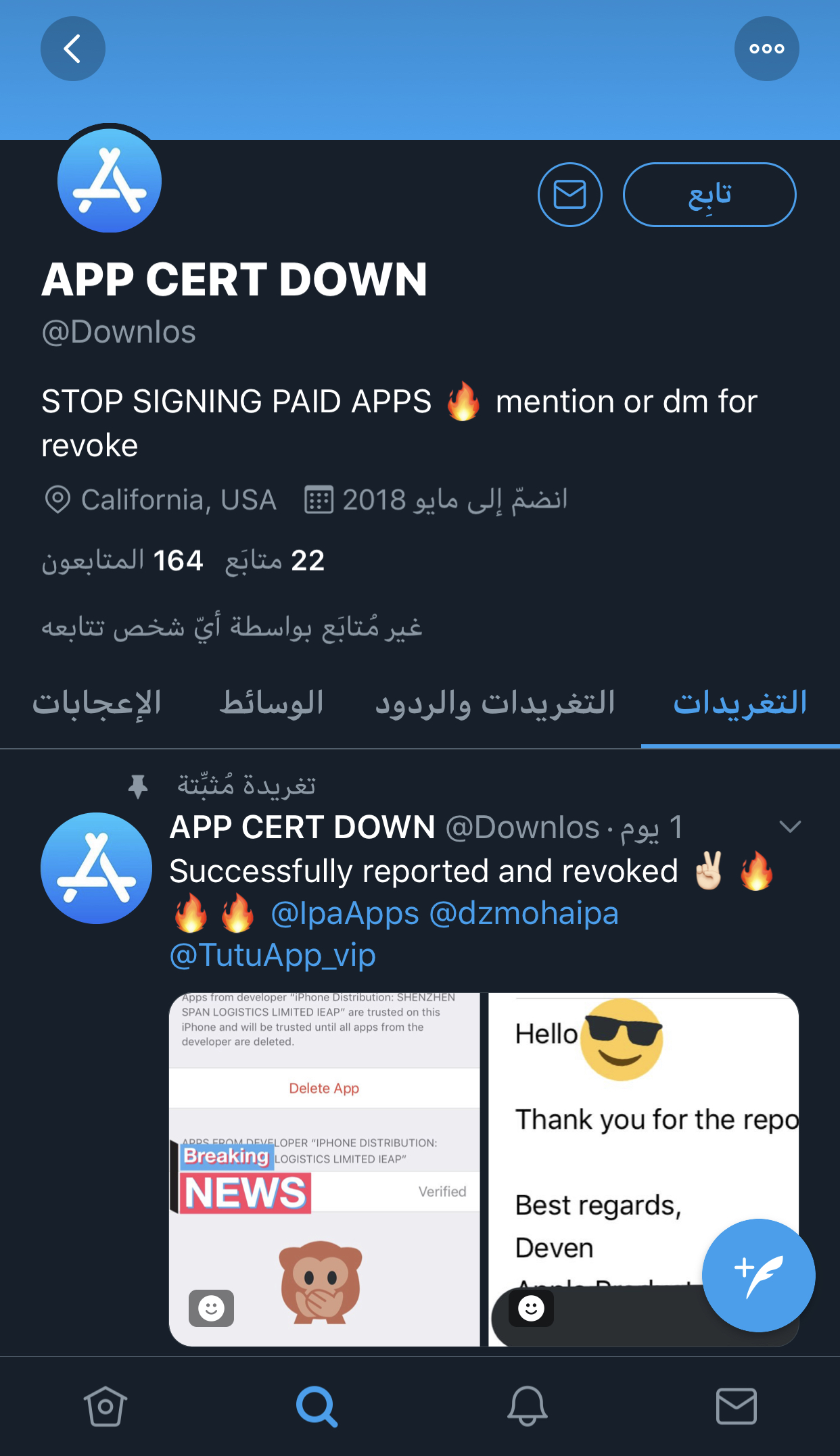Screen dimensions: 840x1456
Task: Open the @TutuApp_vip mention
Action: point(273,956)
